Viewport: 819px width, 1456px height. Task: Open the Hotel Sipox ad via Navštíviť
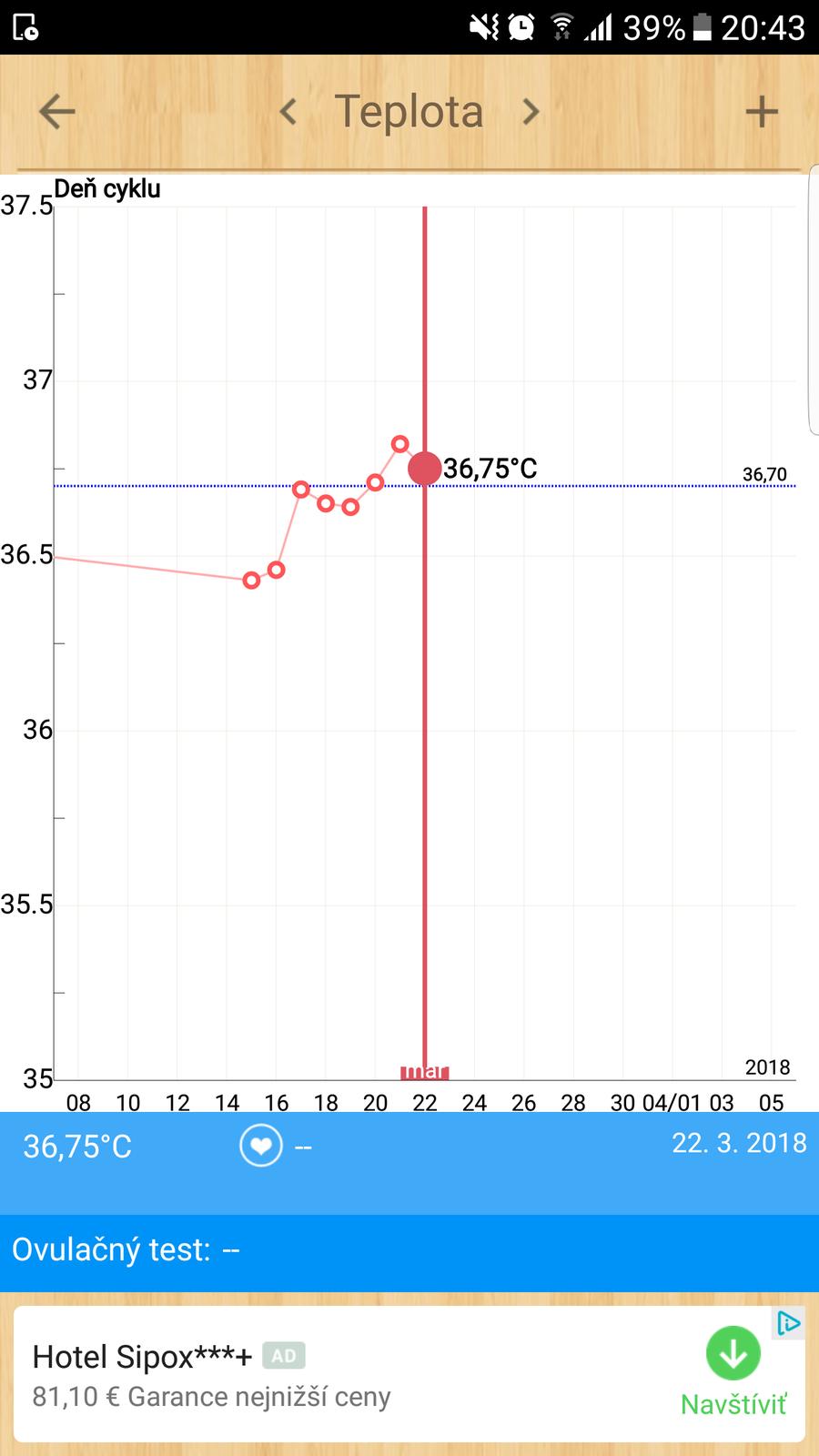(733, 1371)
